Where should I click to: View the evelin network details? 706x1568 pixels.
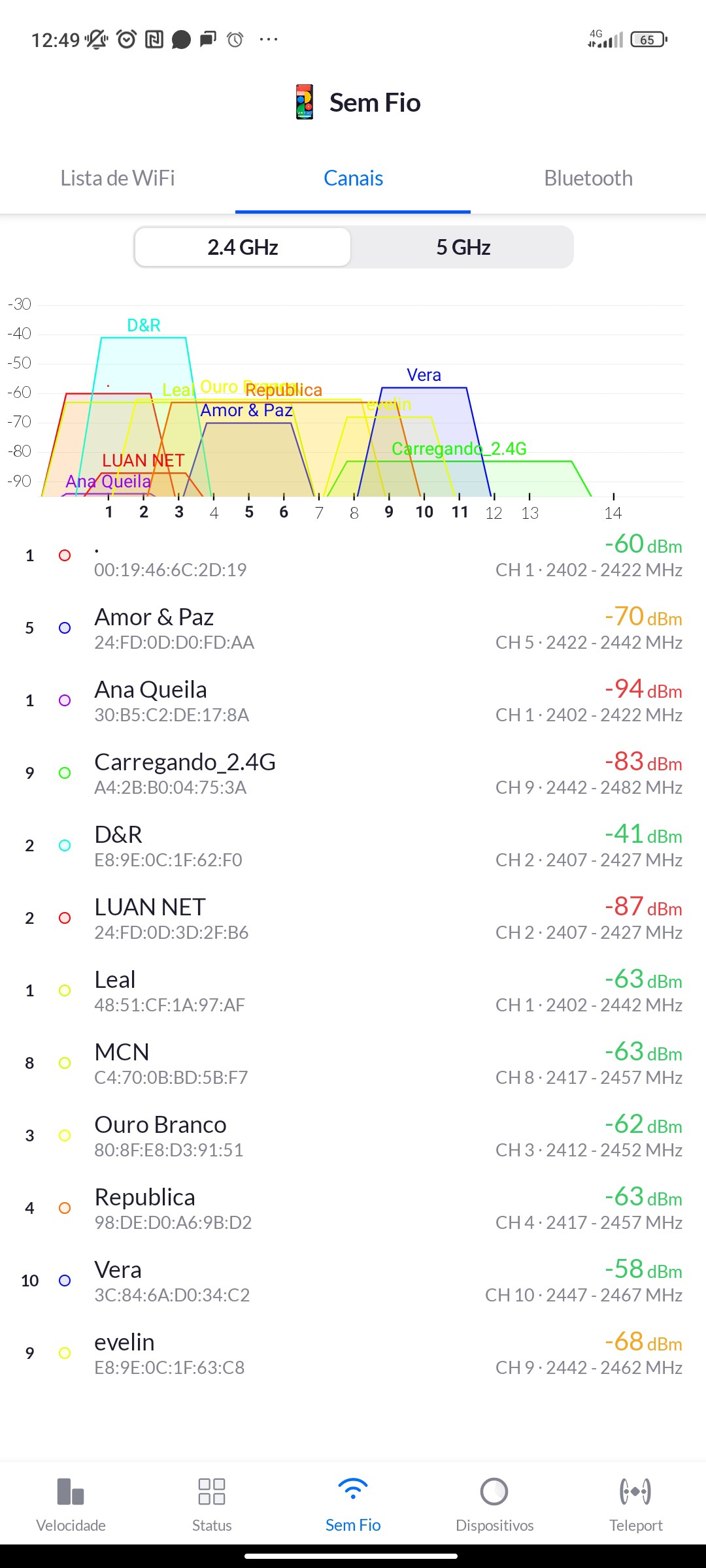(x=353, y=1354)
